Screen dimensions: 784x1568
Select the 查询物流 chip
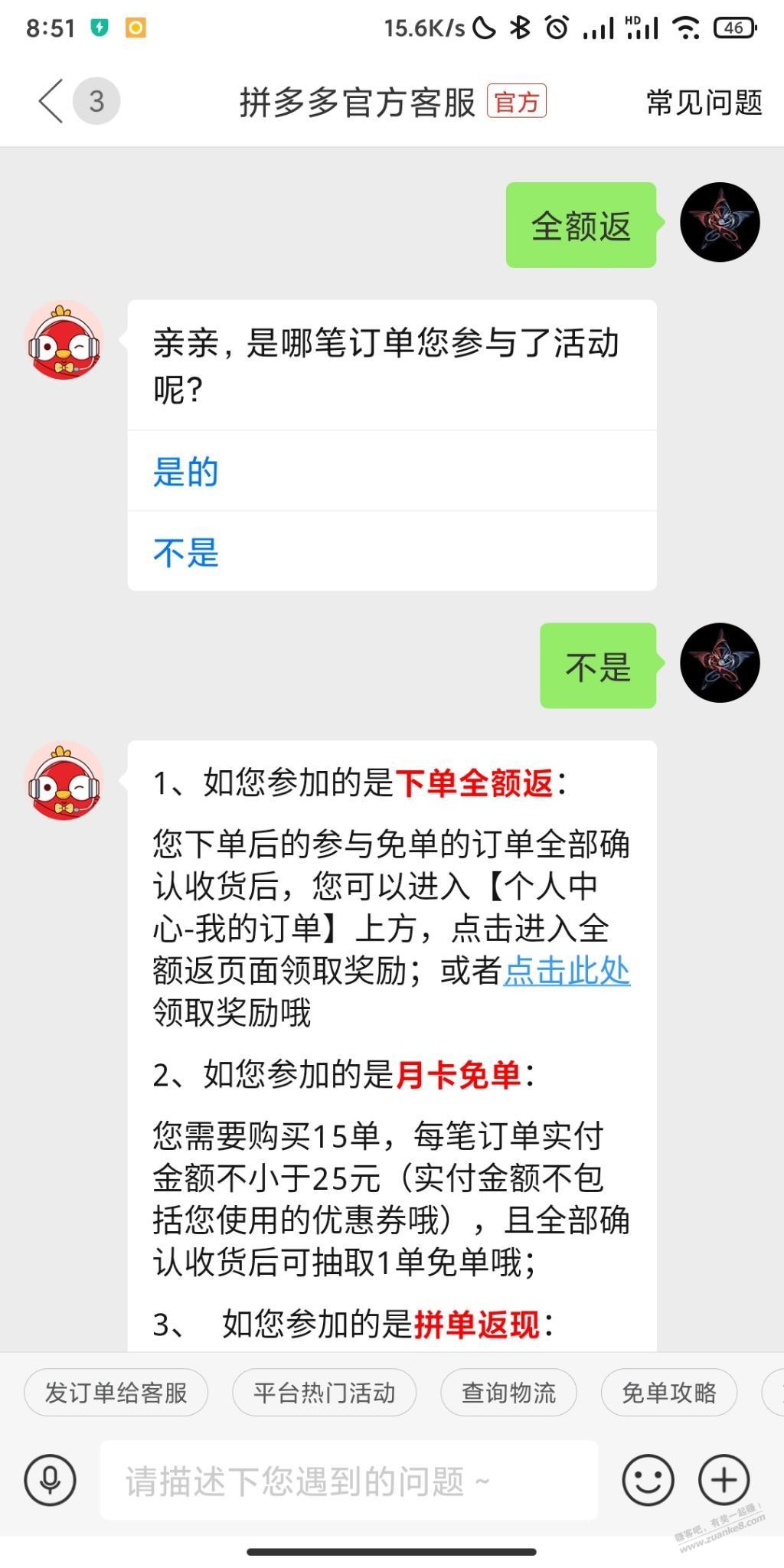point(508,1393)
